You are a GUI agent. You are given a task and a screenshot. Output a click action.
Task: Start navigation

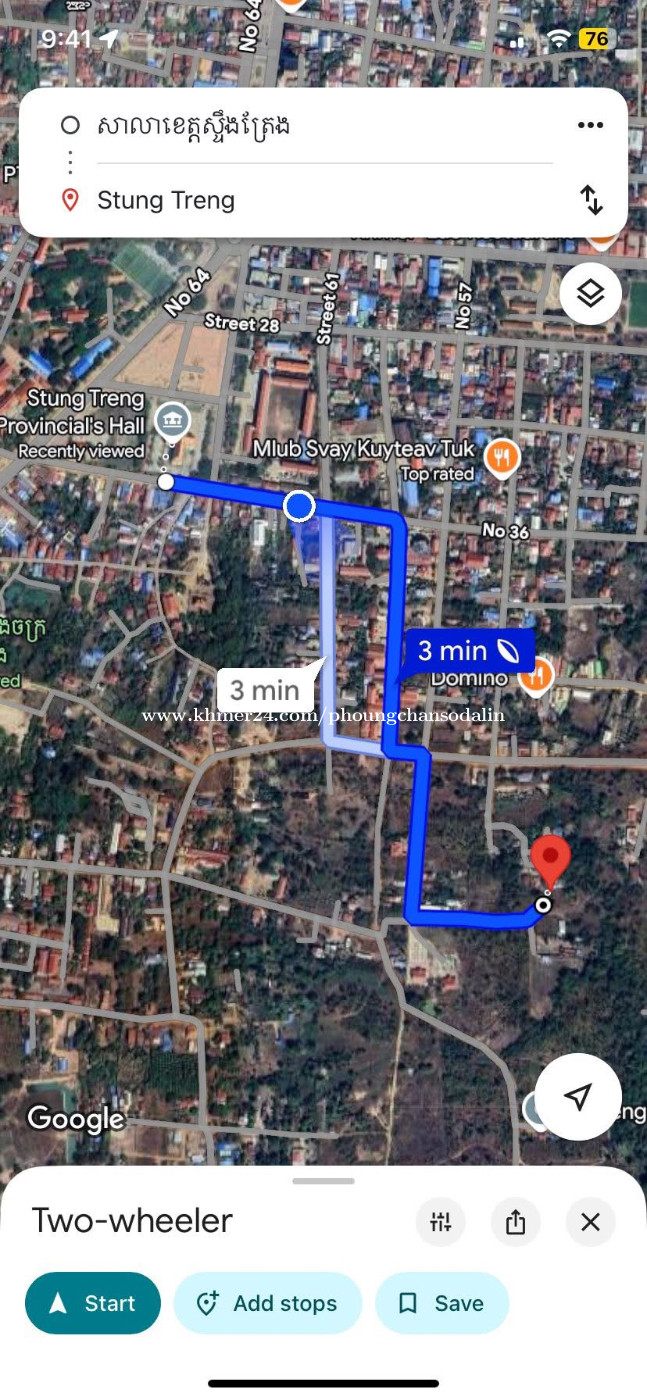(x=93, y=1303)
